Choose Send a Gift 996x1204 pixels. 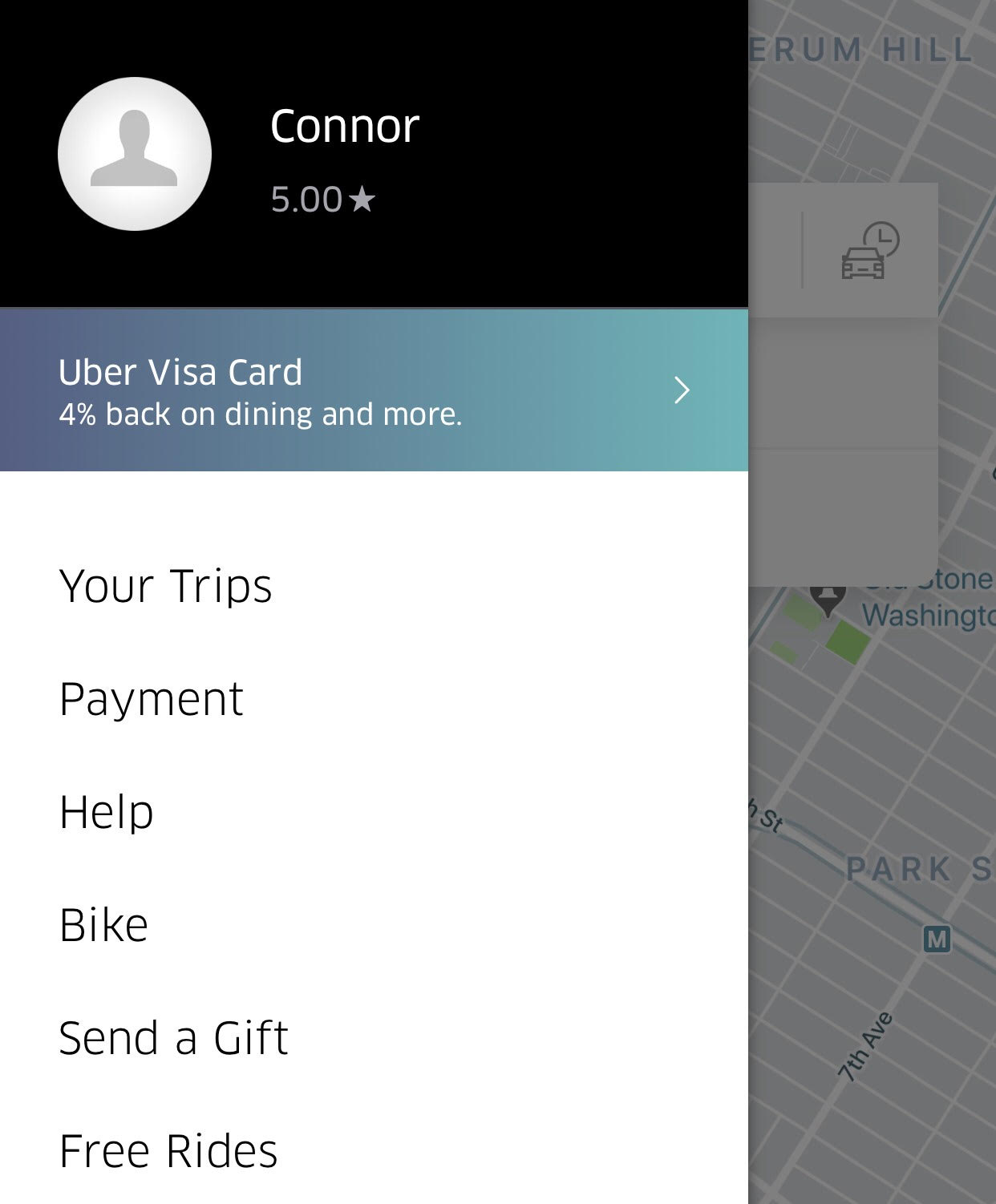tap(173, 1038)
